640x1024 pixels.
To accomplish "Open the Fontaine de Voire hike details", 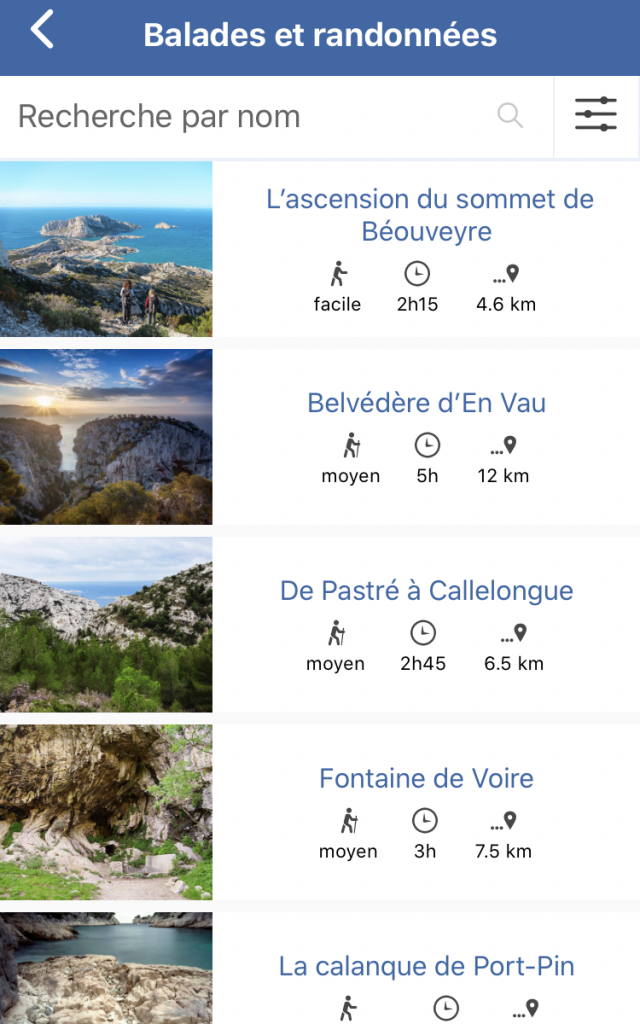I will 426,778.
